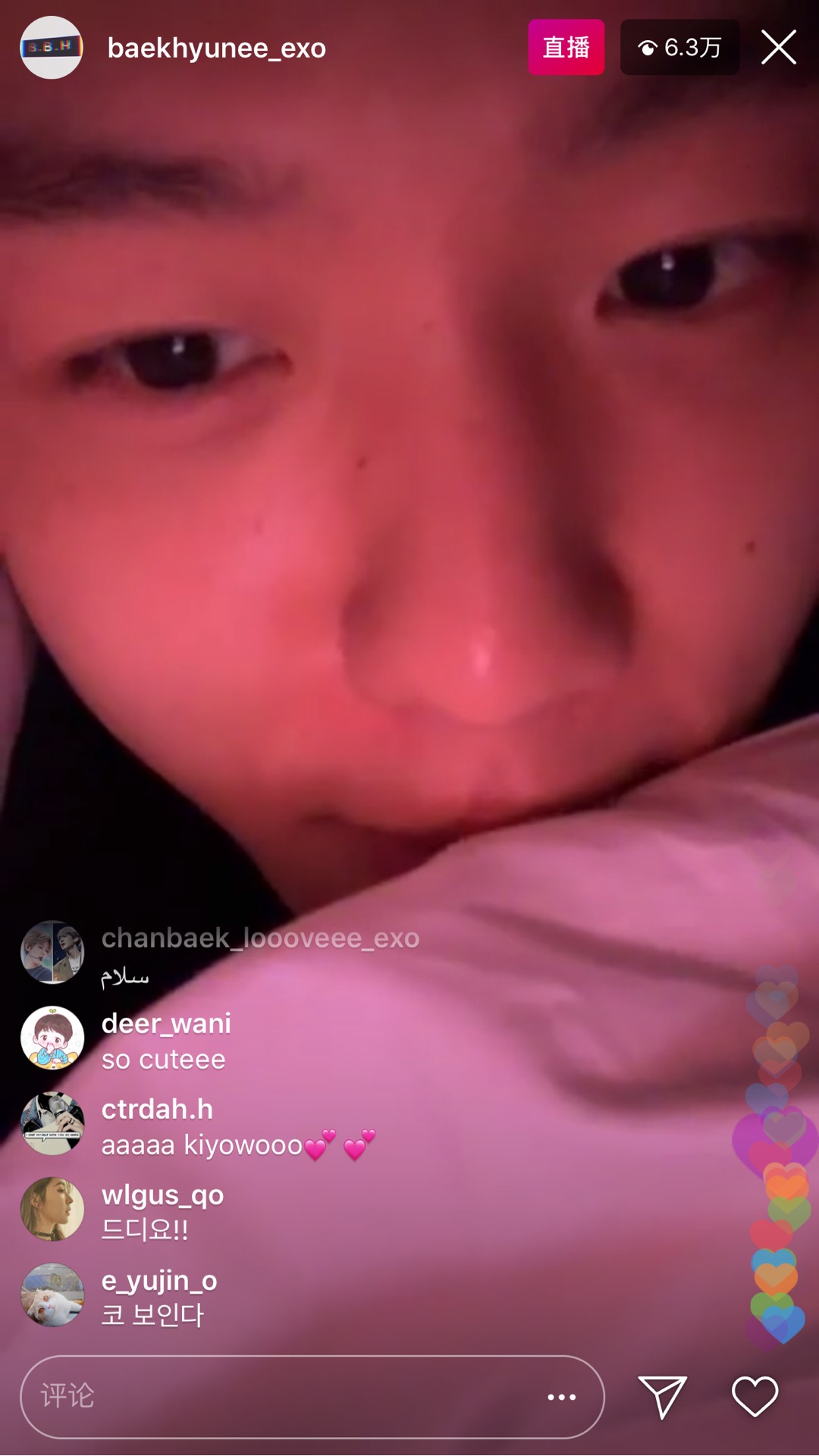
Task: Tap the broadcaster's profile picture
Action: [x=51, y=48]
